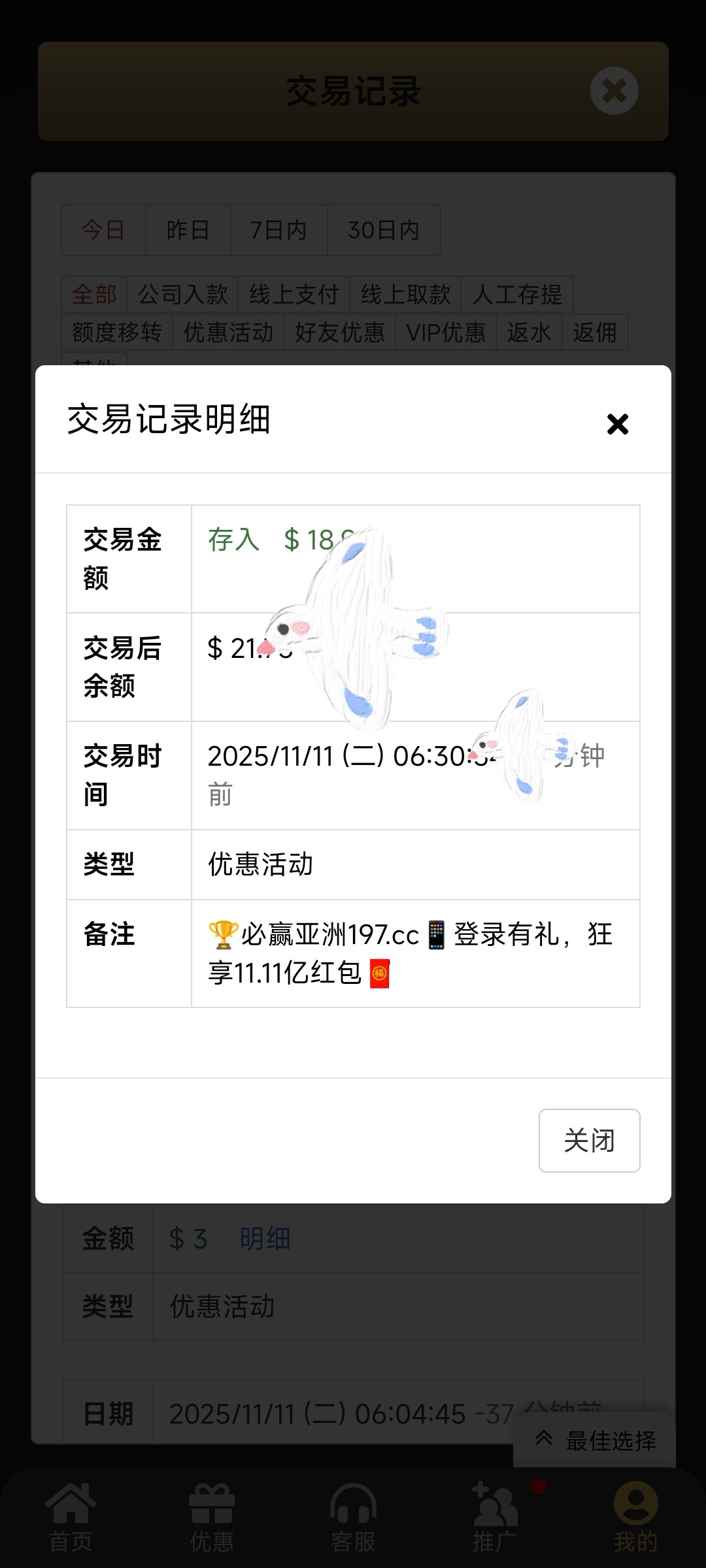Open the 推广 promotion icon with red dot
Screen dimensions: 706x1568
click(x=494, y=1509)
